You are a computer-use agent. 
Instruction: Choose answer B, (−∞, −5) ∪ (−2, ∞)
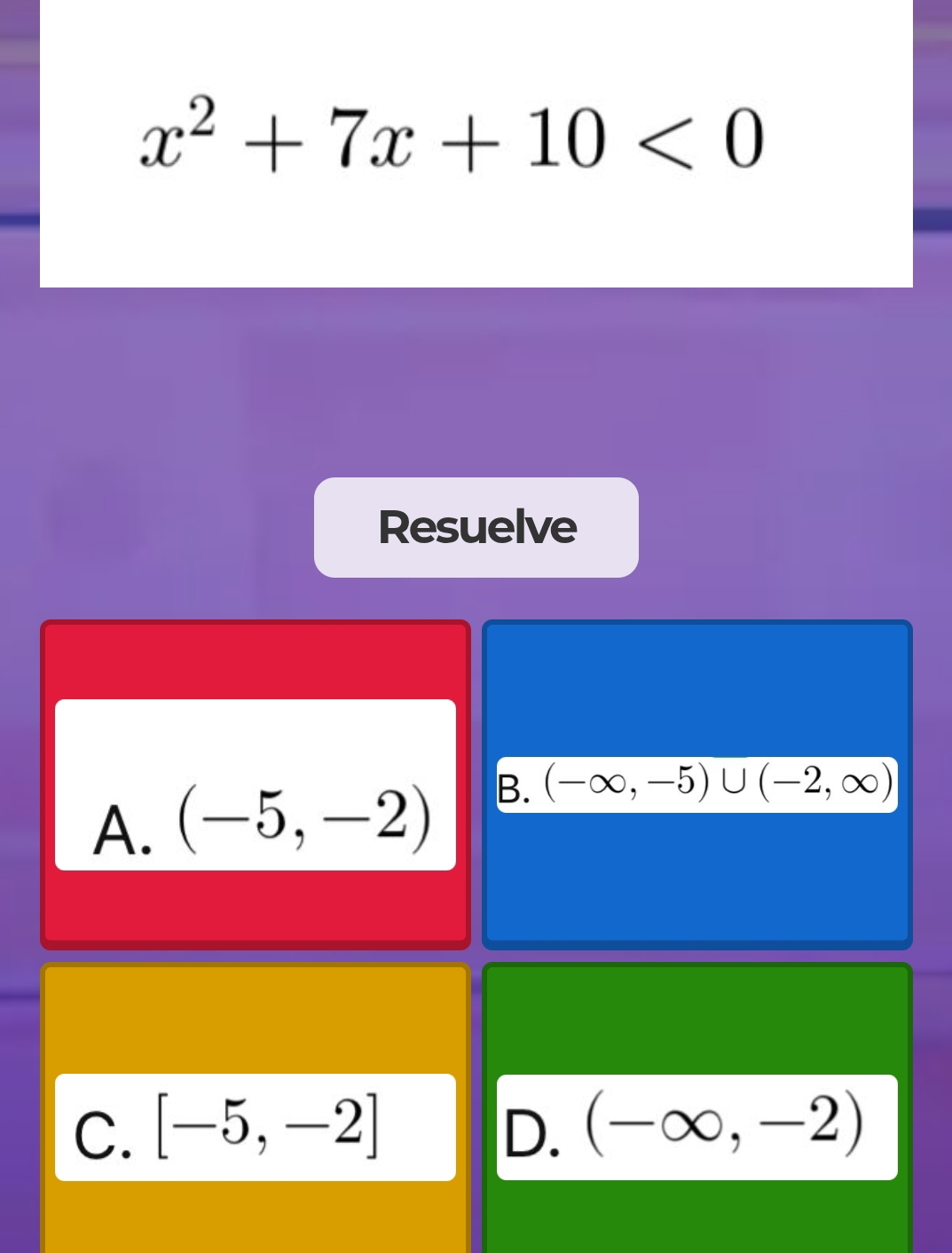click(x=696, y=784)
